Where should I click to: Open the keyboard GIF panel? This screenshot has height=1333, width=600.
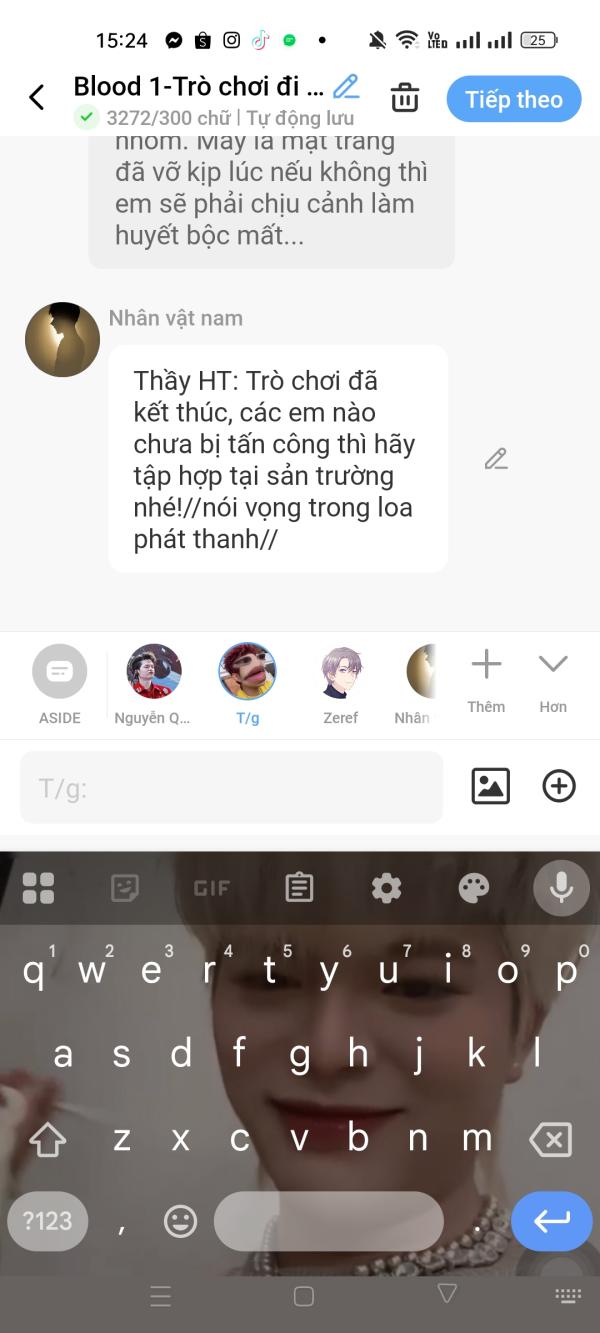(x=211, y=887)
